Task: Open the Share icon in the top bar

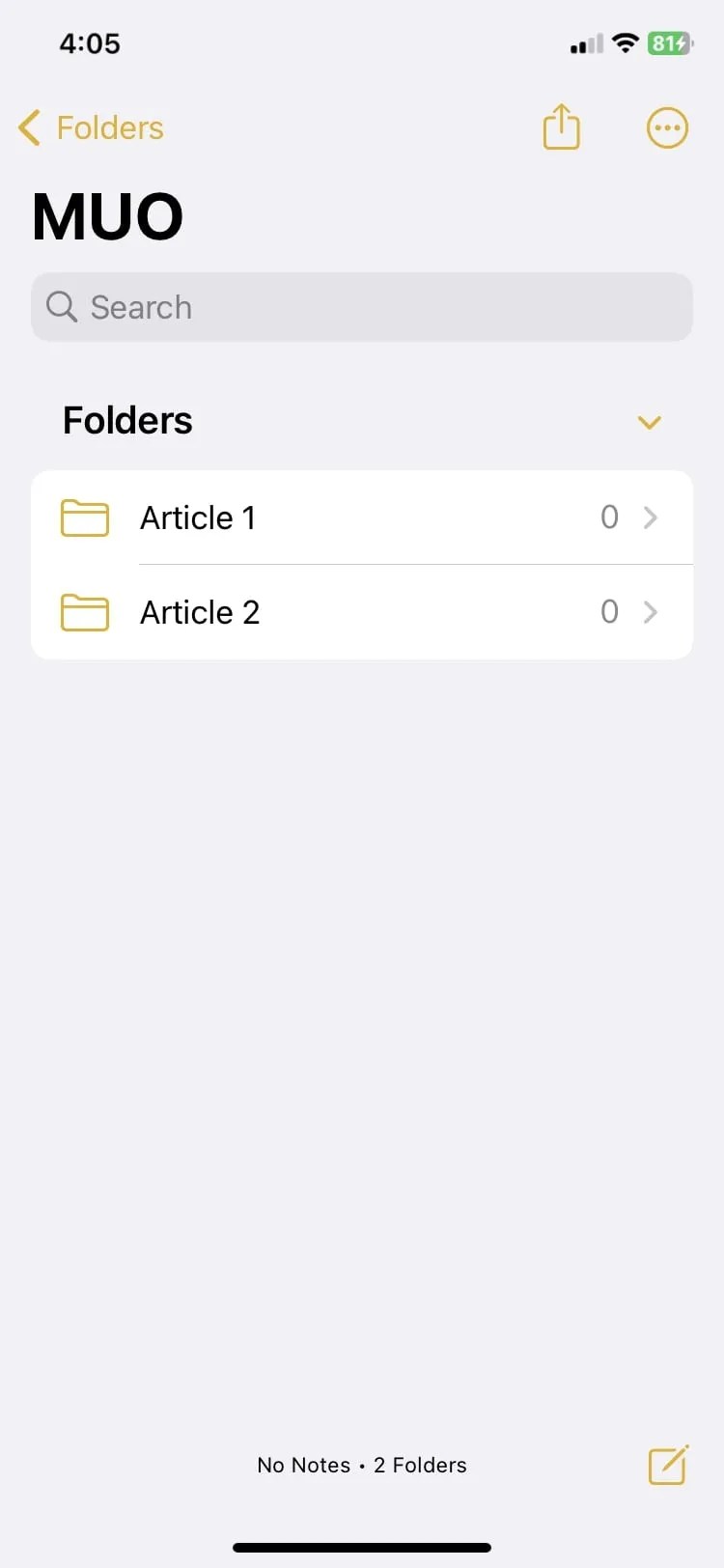Action: (562, 126)
